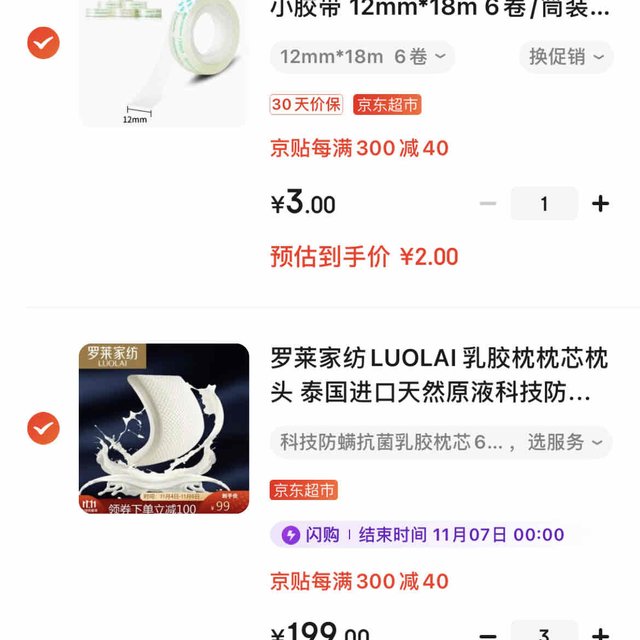Open pillow spec and 选服务 selector
The height and width of the screenshot is (640, 640).
pos(440,442)
